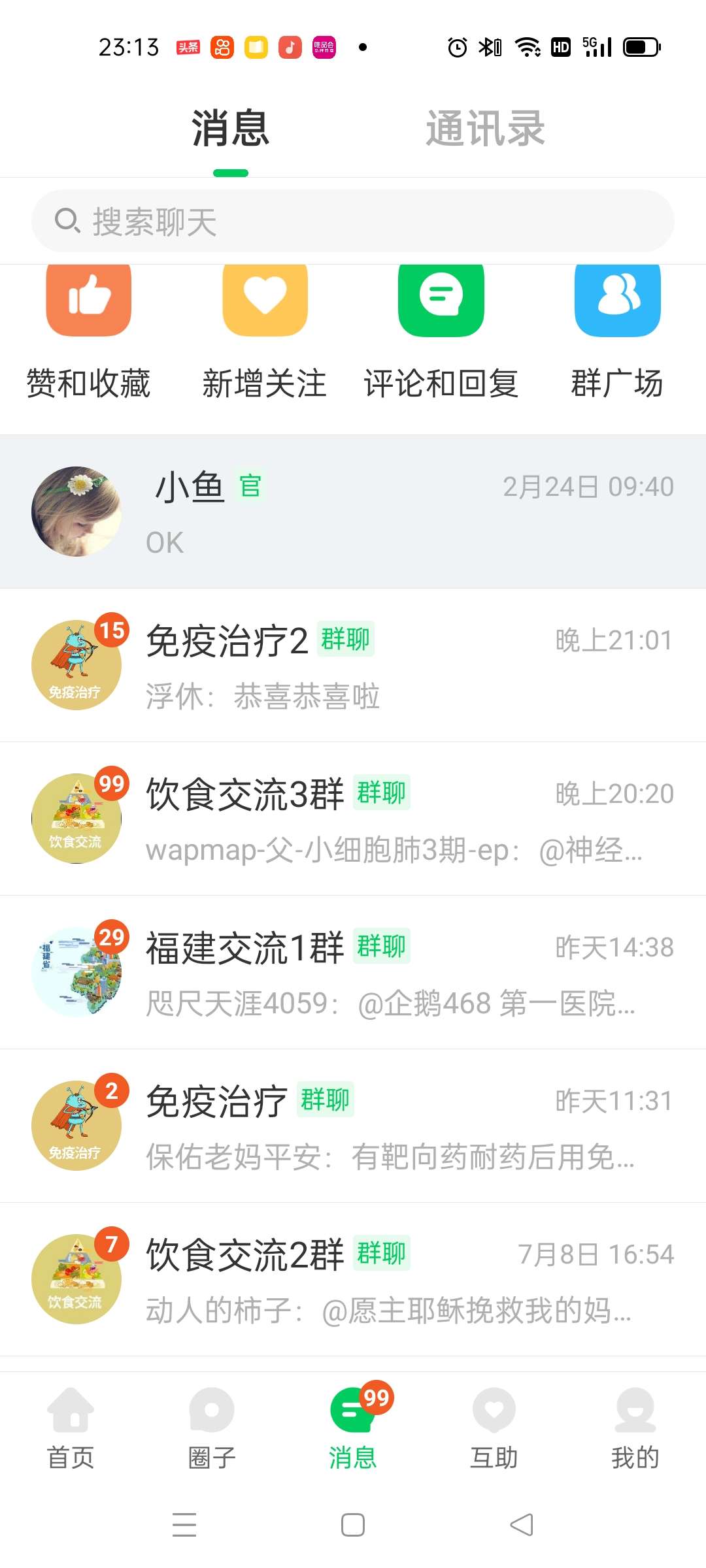The image size is (706, 1568).
Task: Tap the system back button
Action: (x=522, y=1525)
